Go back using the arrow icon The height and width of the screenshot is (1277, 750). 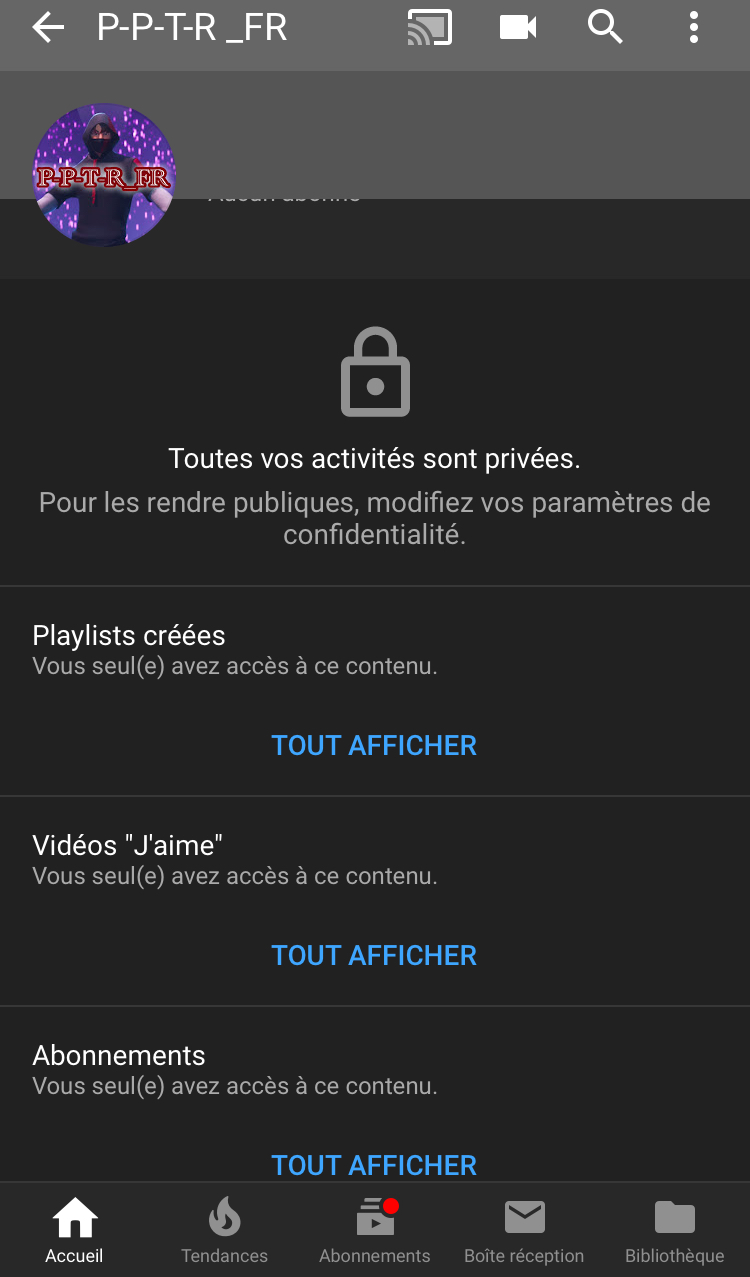48,28
